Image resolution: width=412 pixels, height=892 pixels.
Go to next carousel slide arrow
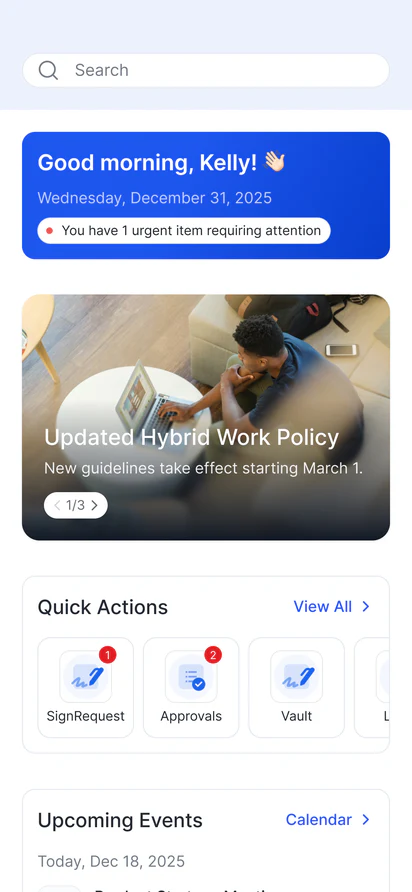(x=94, y=505)
